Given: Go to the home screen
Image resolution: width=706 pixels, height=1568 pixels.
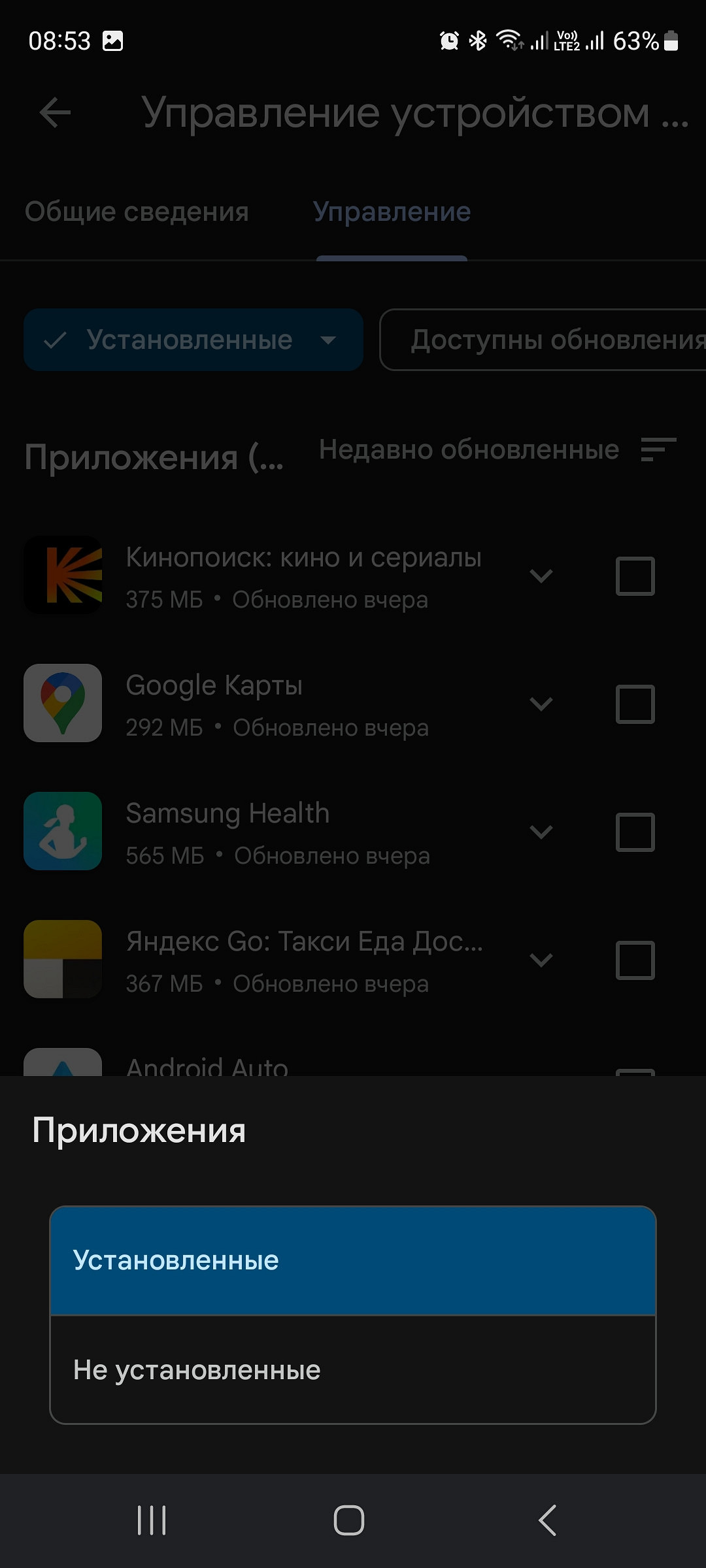Looking at the screenshot, I should click(x=349, y=1520).
